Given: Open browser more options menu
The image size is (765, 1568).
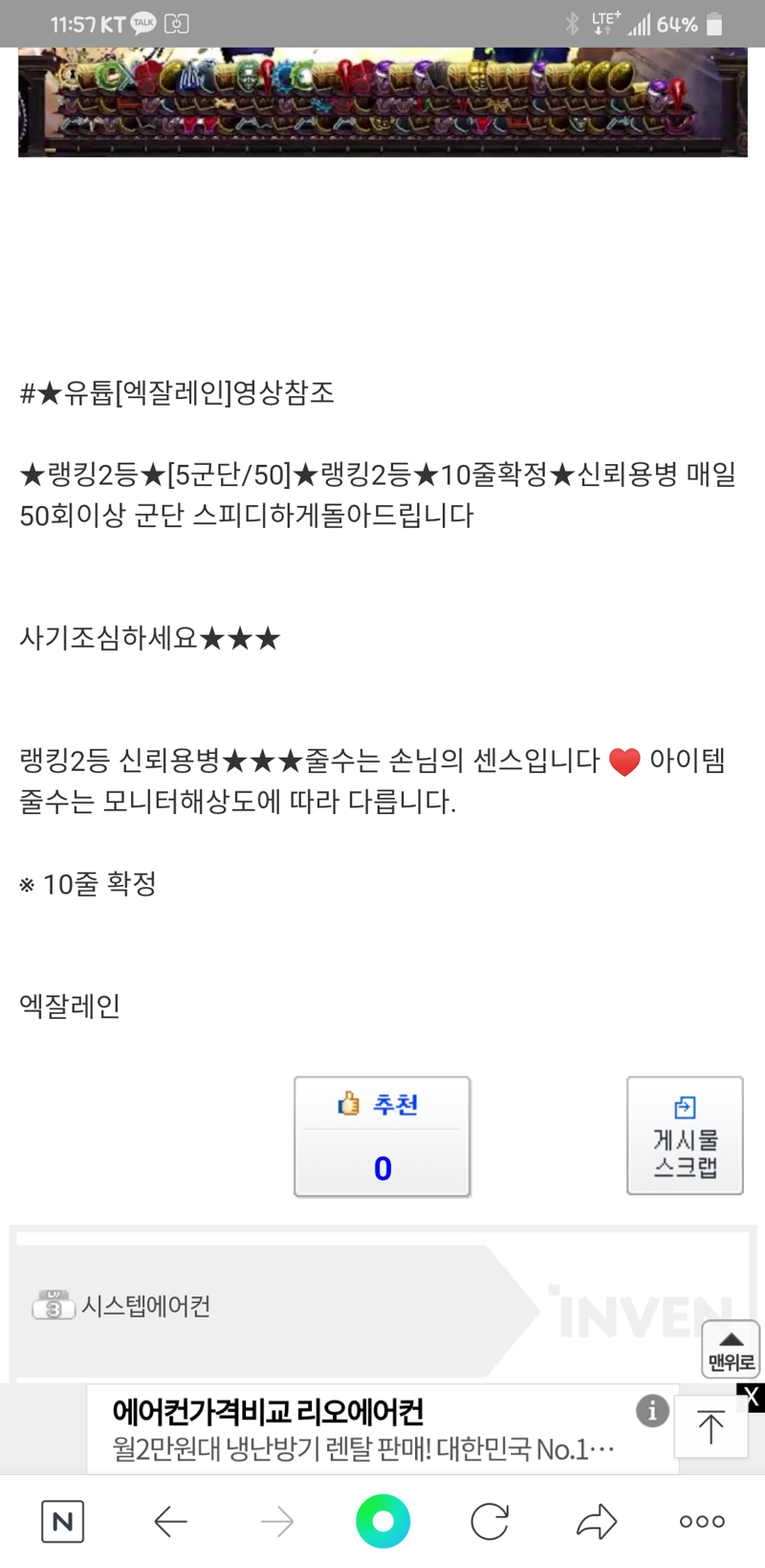Looking at the screenshot, I should [702, 1521].
